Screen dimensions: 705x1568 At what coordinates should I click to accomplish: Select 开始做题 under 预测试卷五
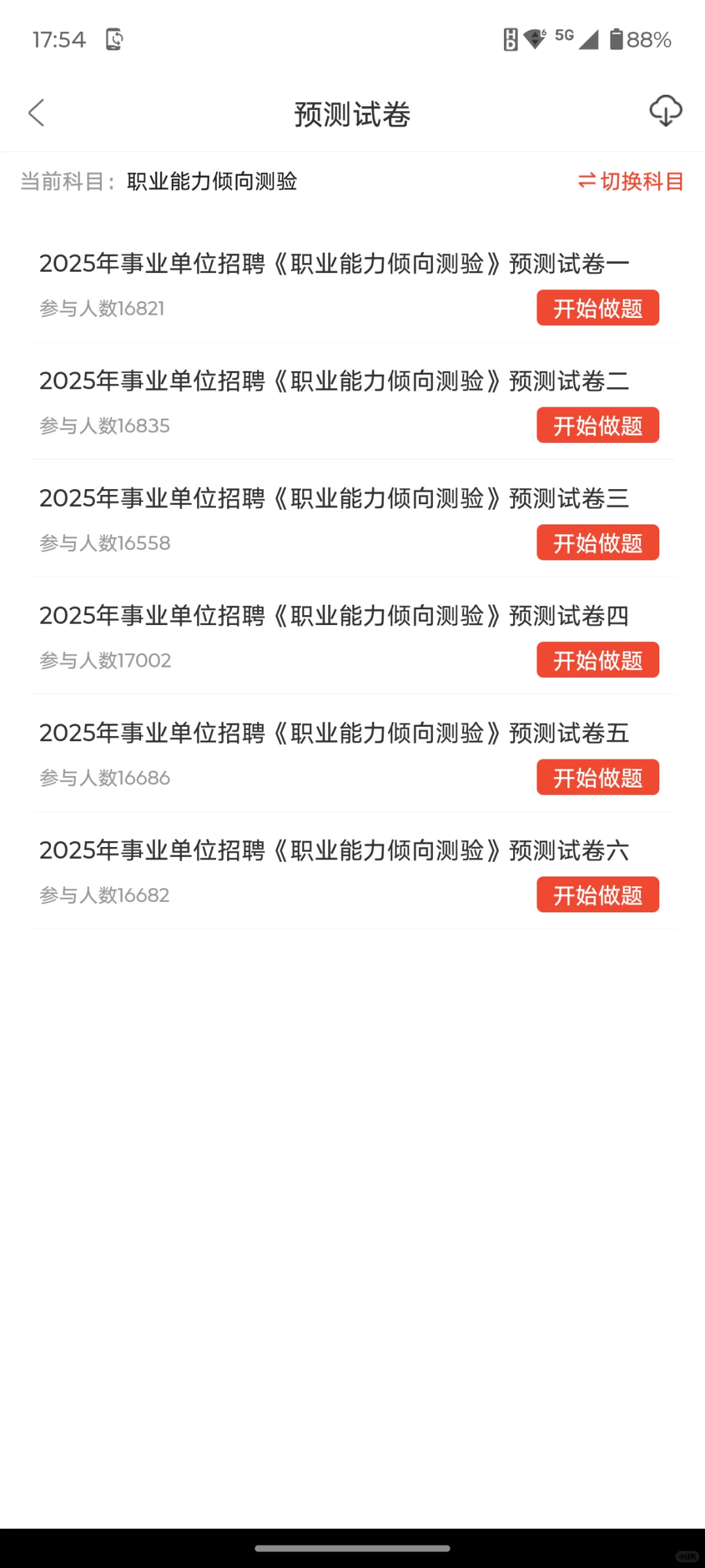(597, 777)
